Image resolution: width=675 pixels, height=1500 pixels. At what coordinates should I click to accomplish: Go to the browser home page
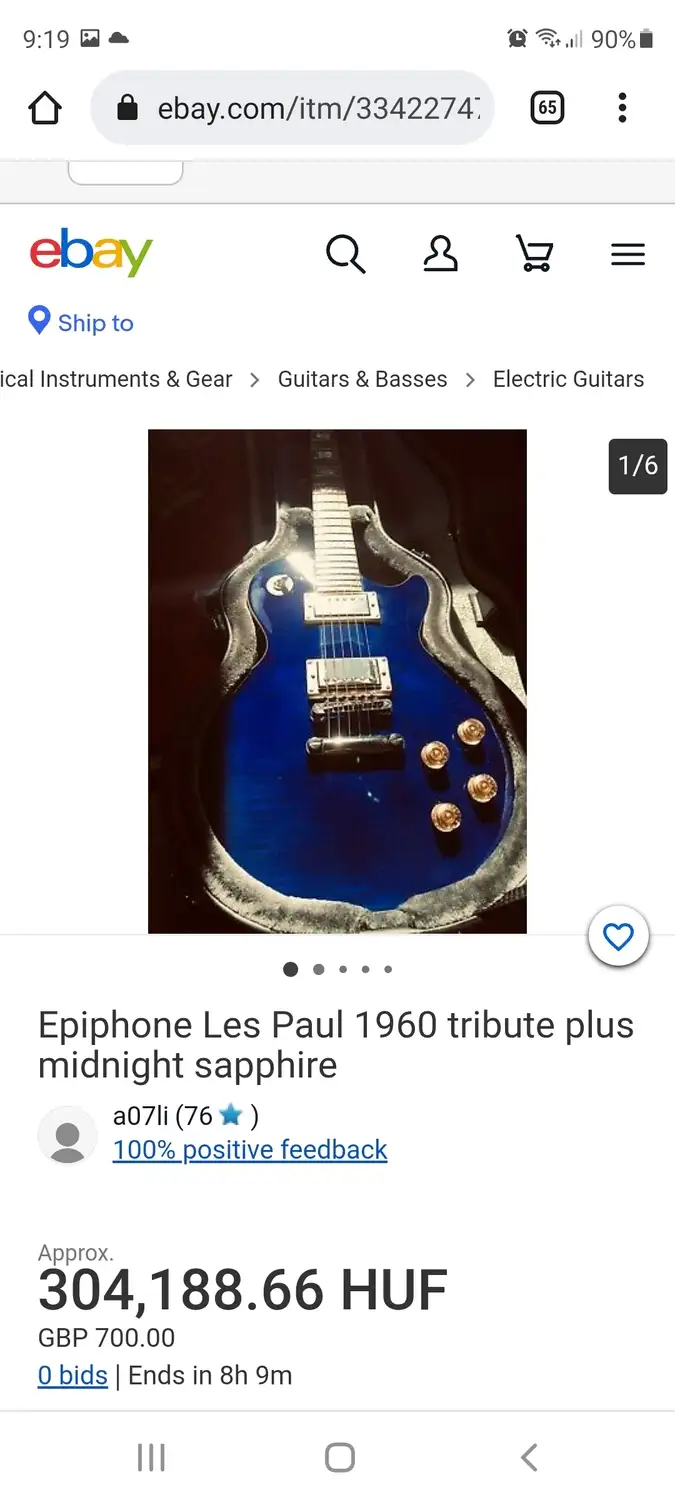pos(45,108)
